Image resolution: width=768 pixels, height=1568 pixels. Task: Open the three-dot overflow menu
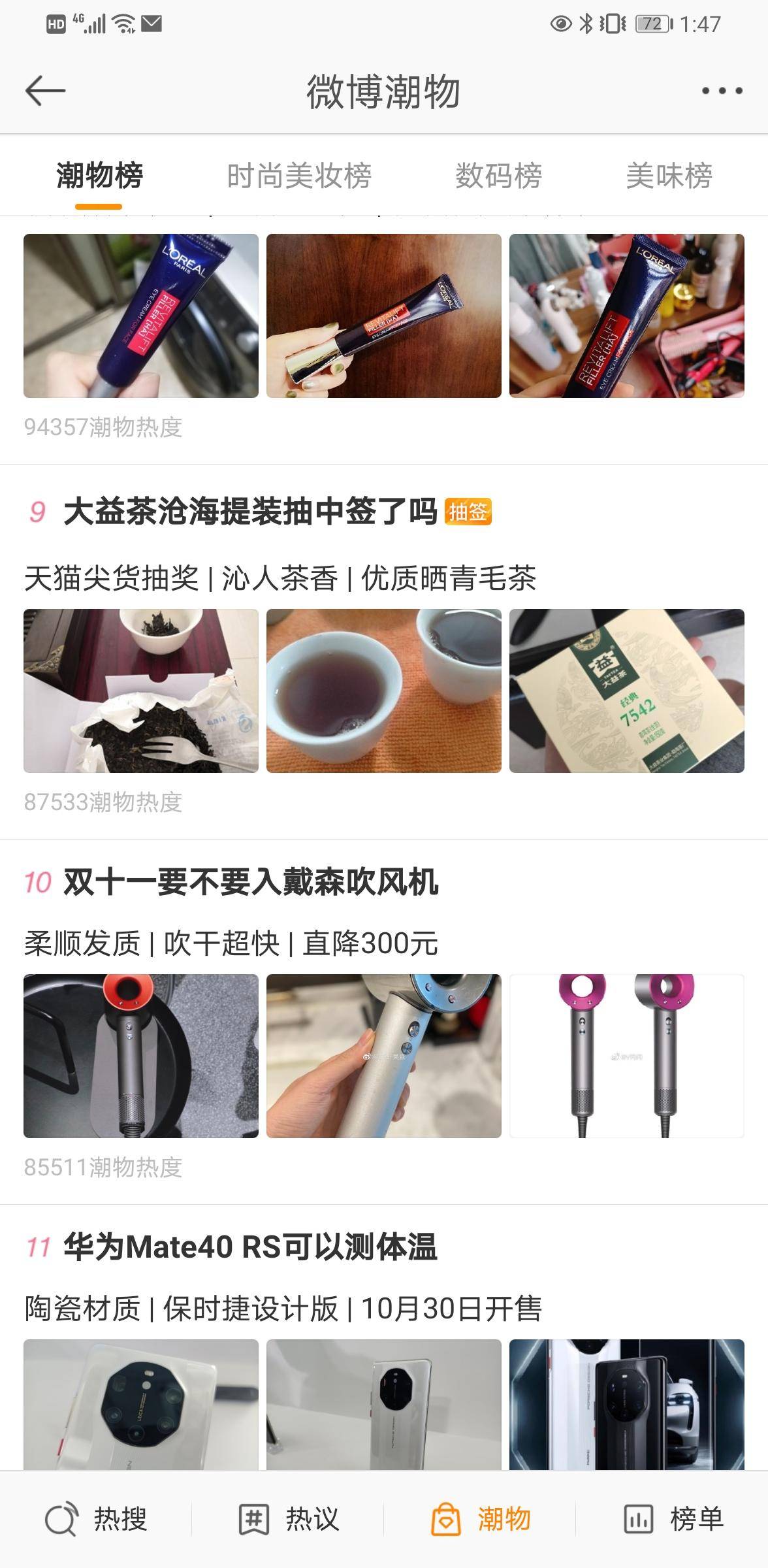click(722, 91)
